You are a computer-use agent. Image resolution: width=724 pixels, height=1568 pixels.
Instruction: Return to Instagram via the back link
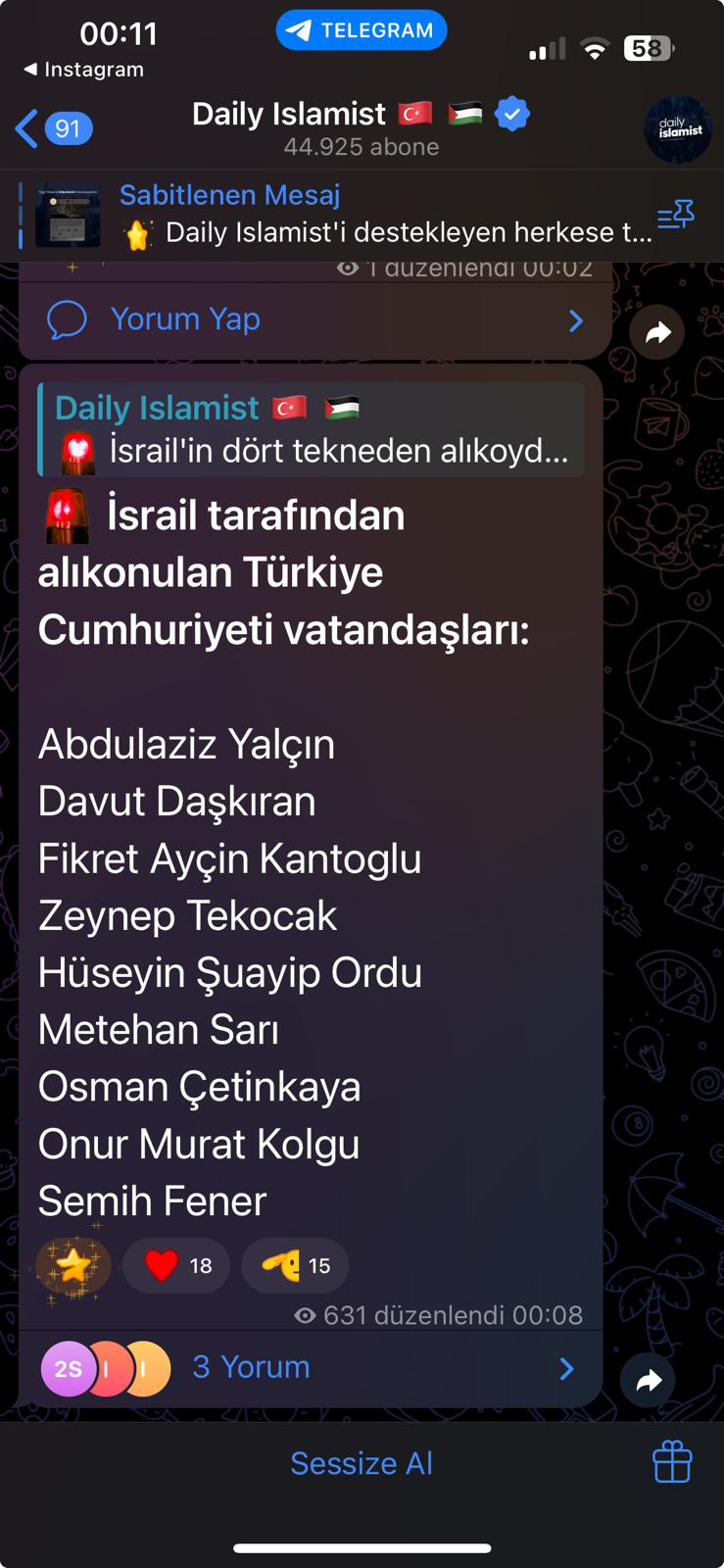[x=84, y=70]
